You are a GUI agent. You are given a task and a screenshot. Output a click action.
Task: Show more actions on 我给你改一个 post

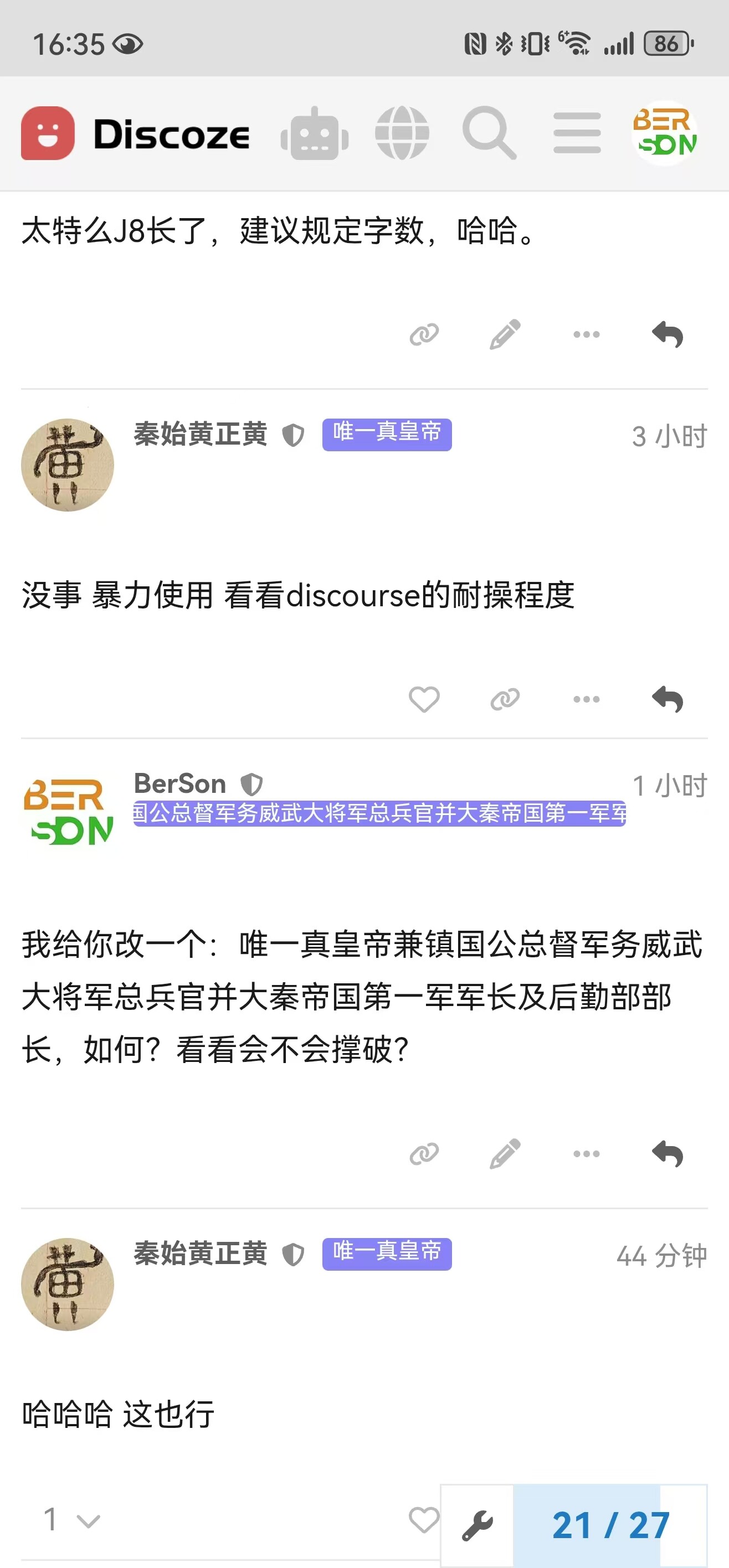586,1153
